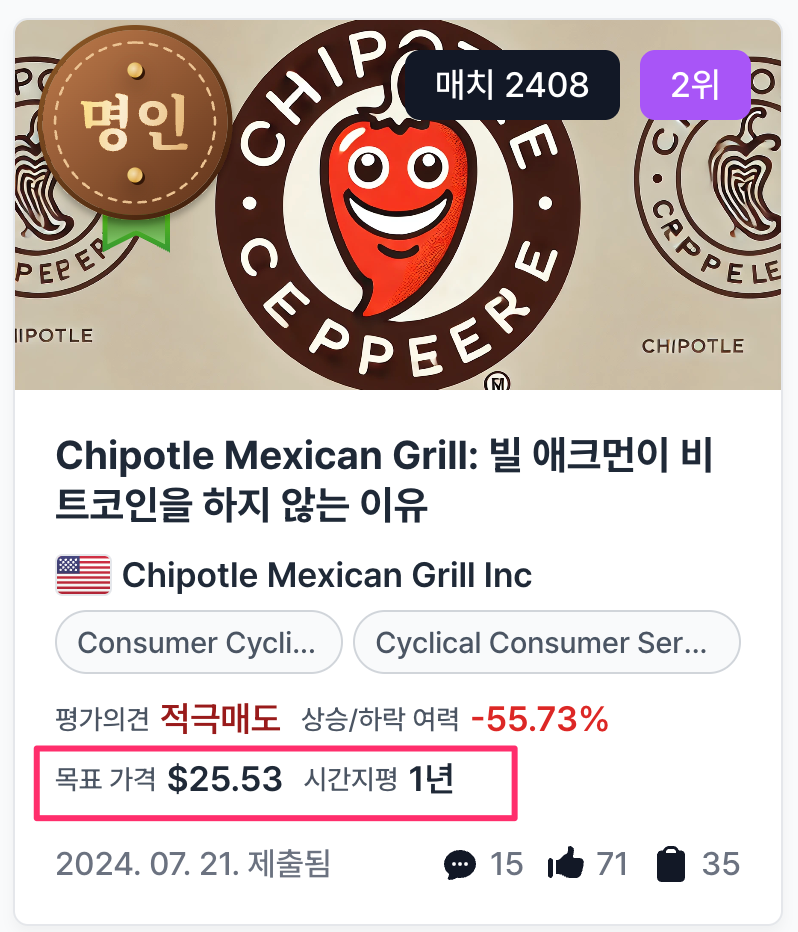798x932 pixels.
Task: Like this post with the thumbs-up icon
Action: tap(566, 863)
